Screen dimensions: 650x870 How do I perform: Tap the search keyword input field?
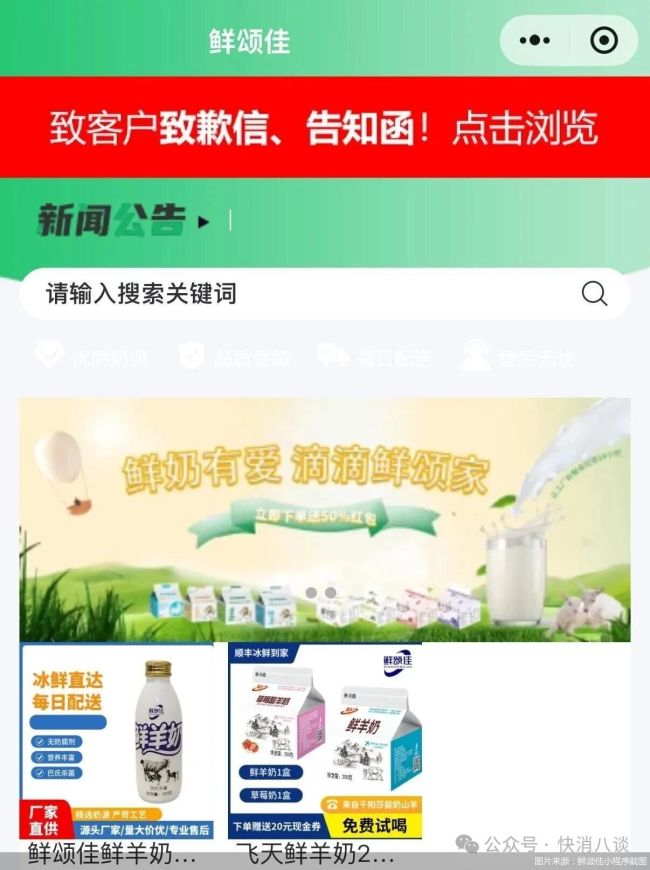(300, 294)
